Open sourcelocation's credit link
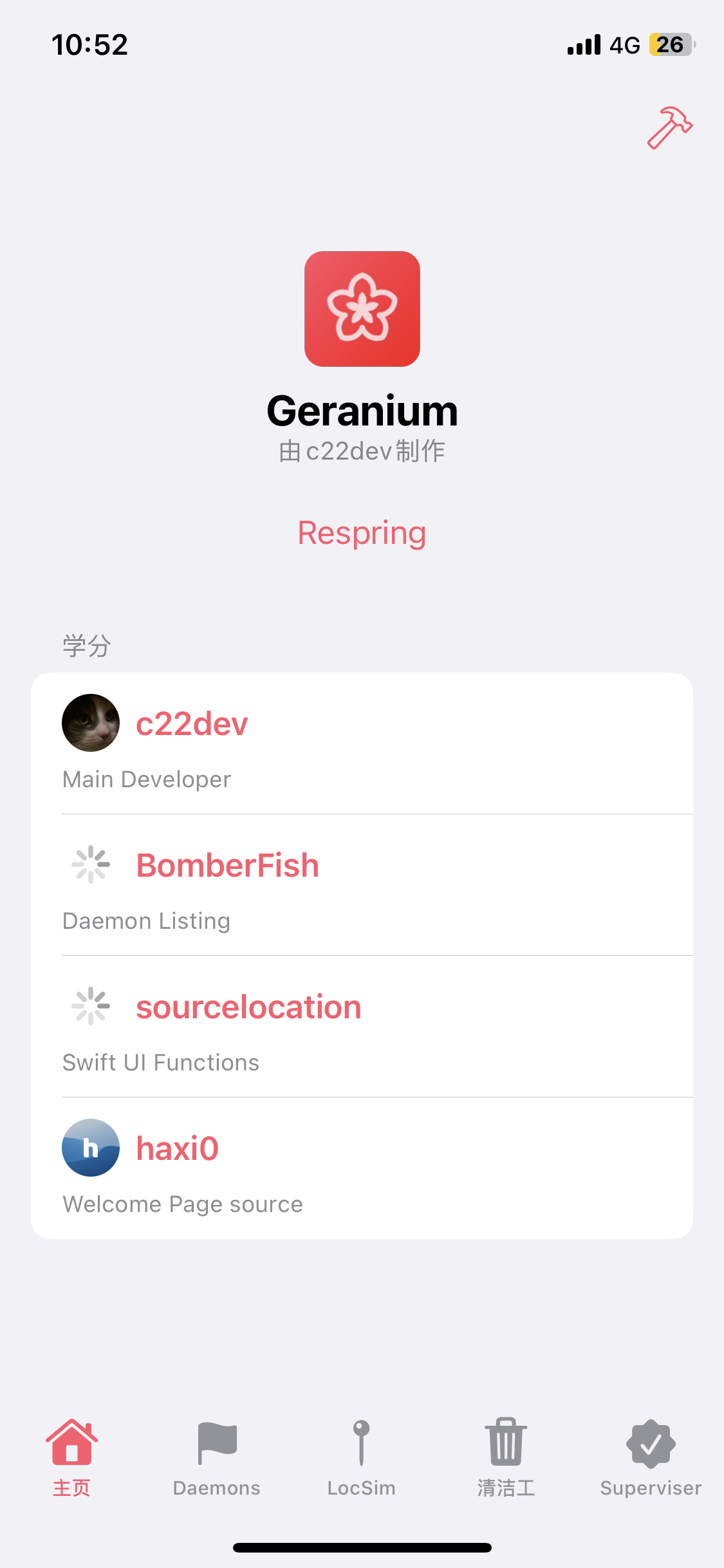This screenshot has width=724, height=1568. pyautogui.click(x=248, y=1007)
